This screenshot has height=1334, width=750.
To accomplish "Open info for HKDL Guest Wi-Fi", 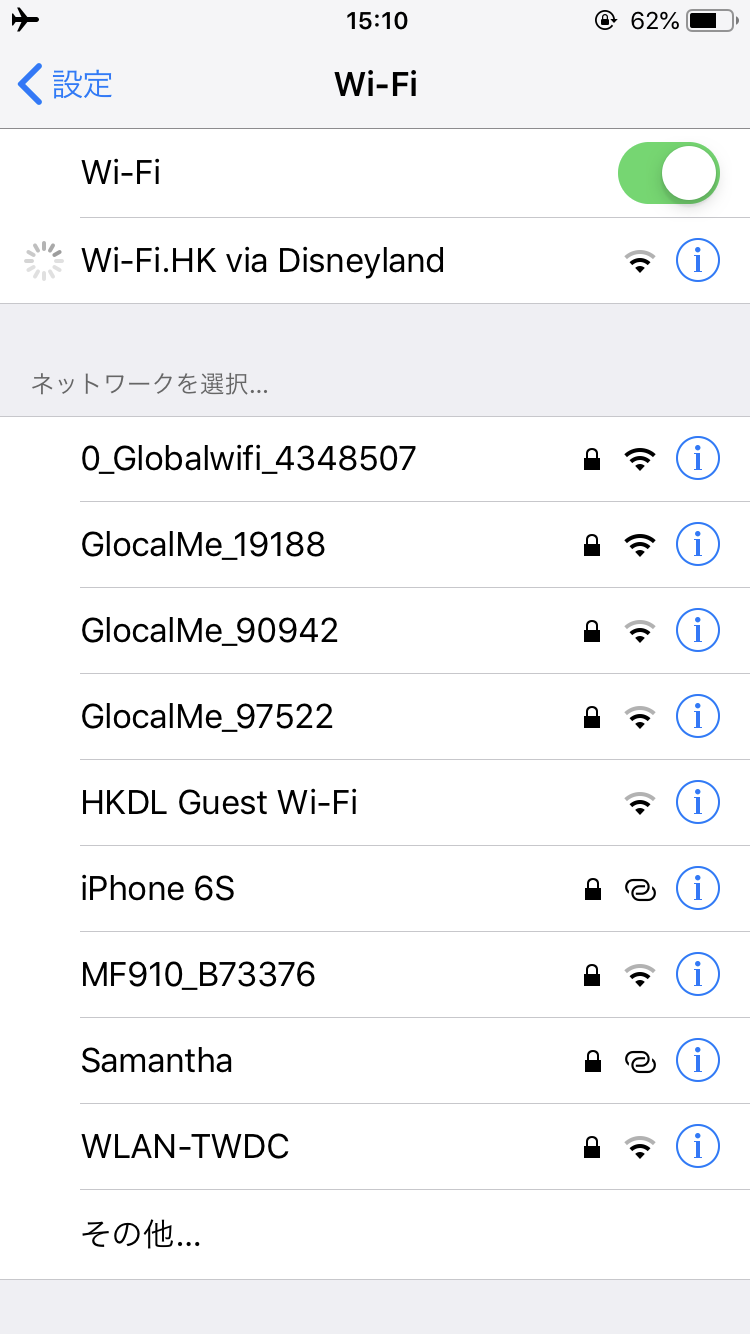I will (x=698, y=803).
